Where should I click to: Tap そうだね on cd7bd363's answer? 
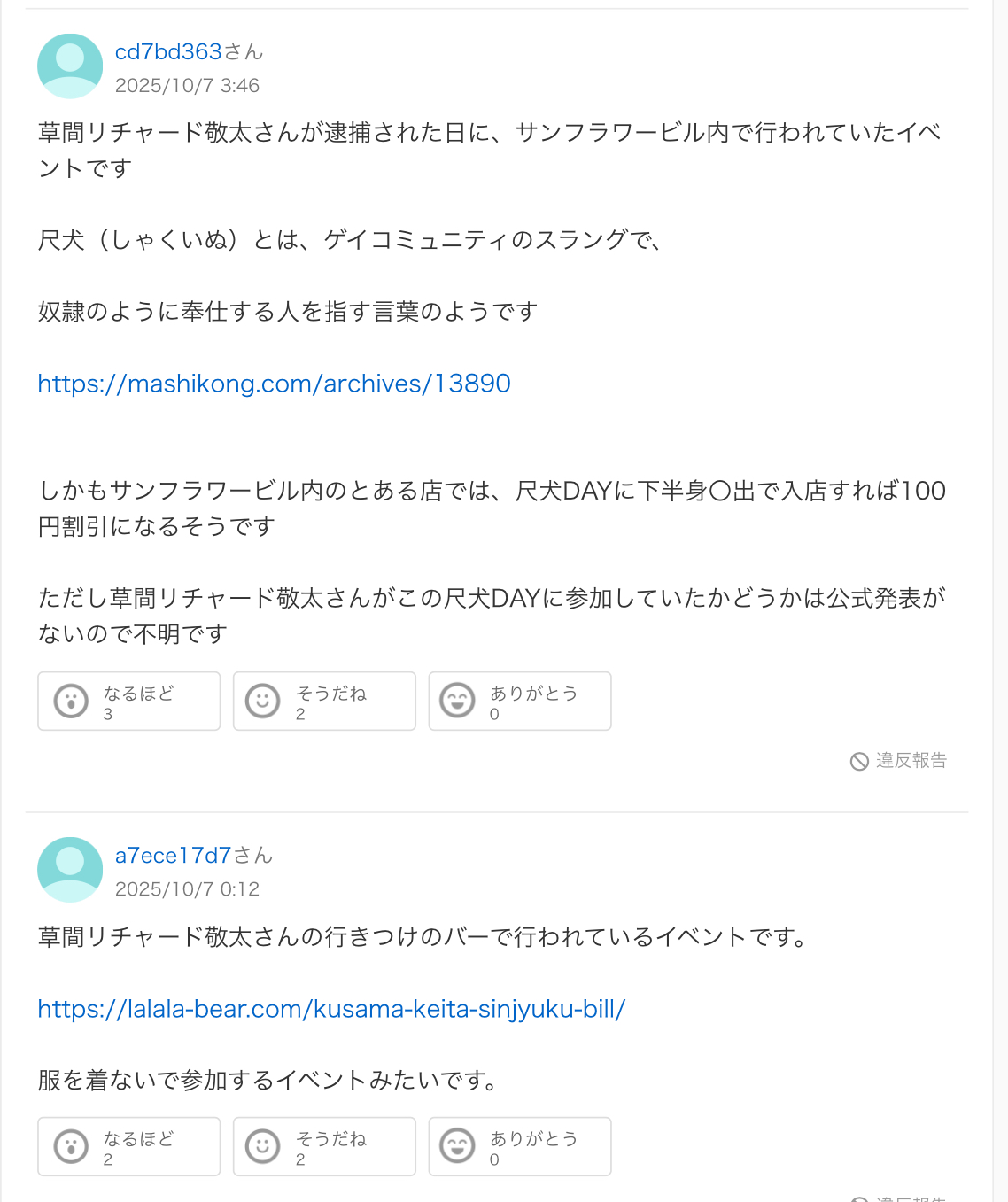coord(324,702)
